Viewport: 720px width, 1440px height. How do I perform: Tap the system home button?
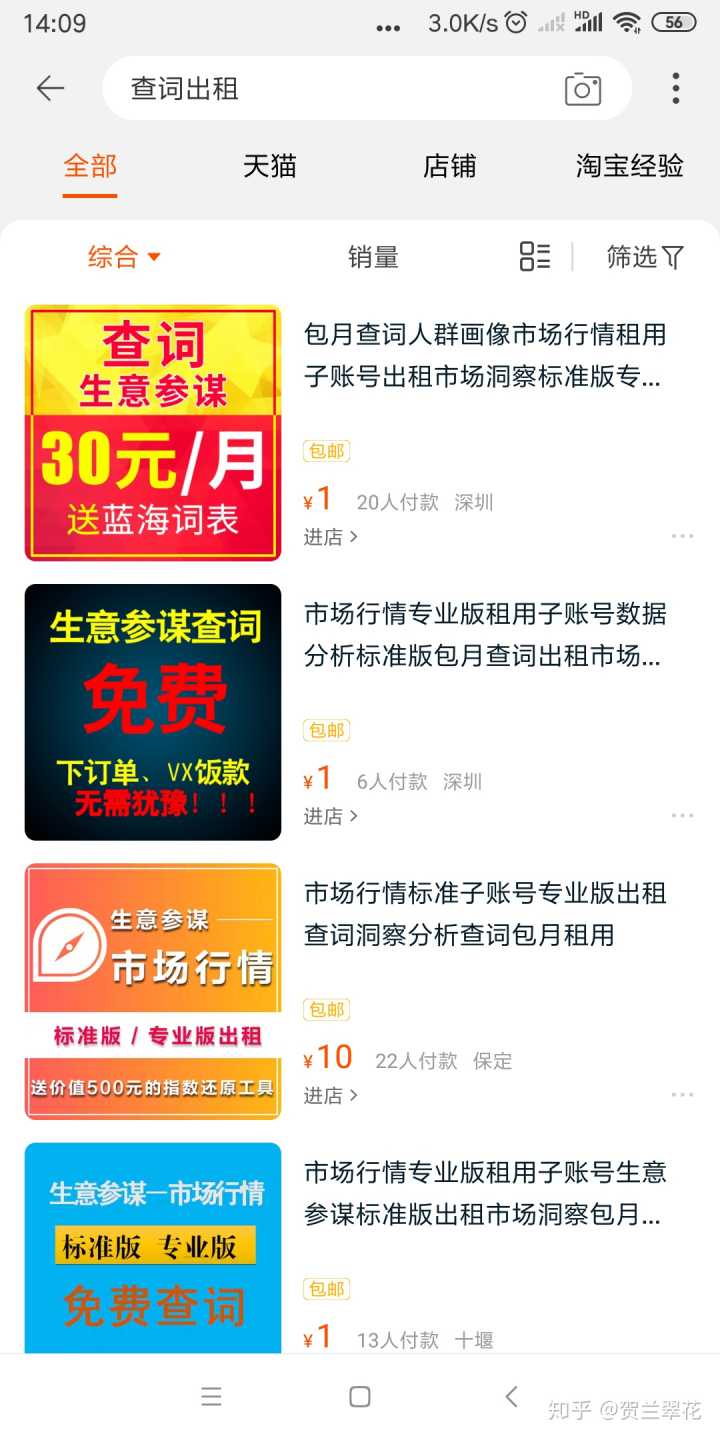[x=360, y=1397]
